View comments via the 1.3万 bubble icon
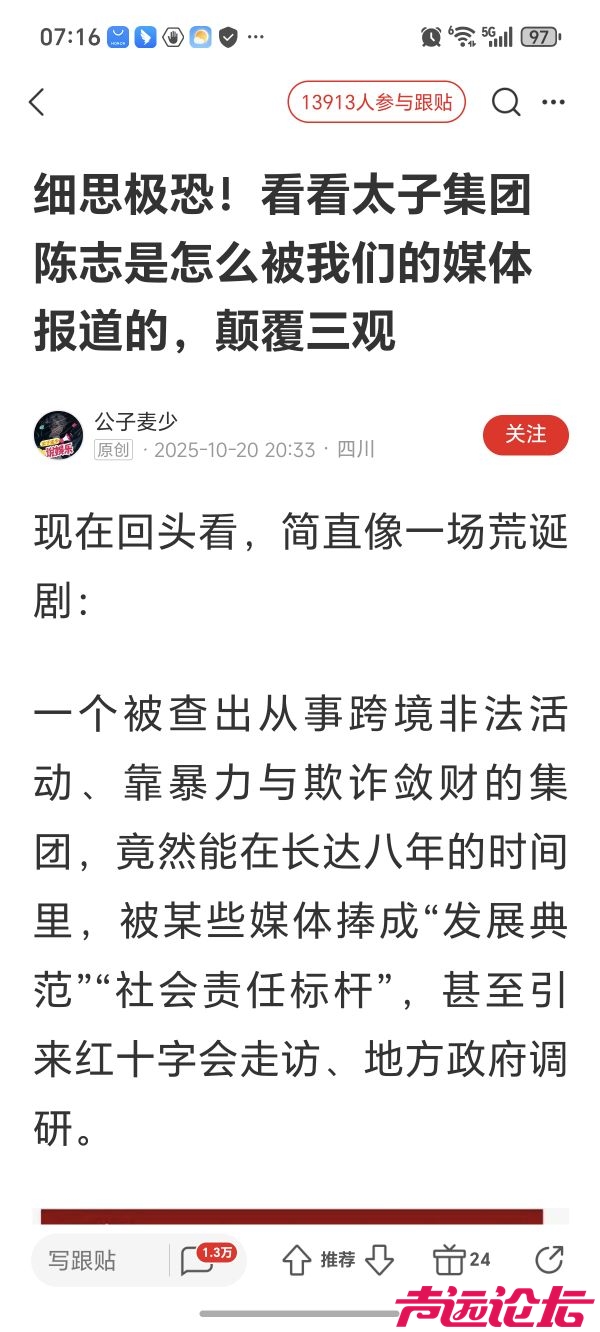 198,1260
